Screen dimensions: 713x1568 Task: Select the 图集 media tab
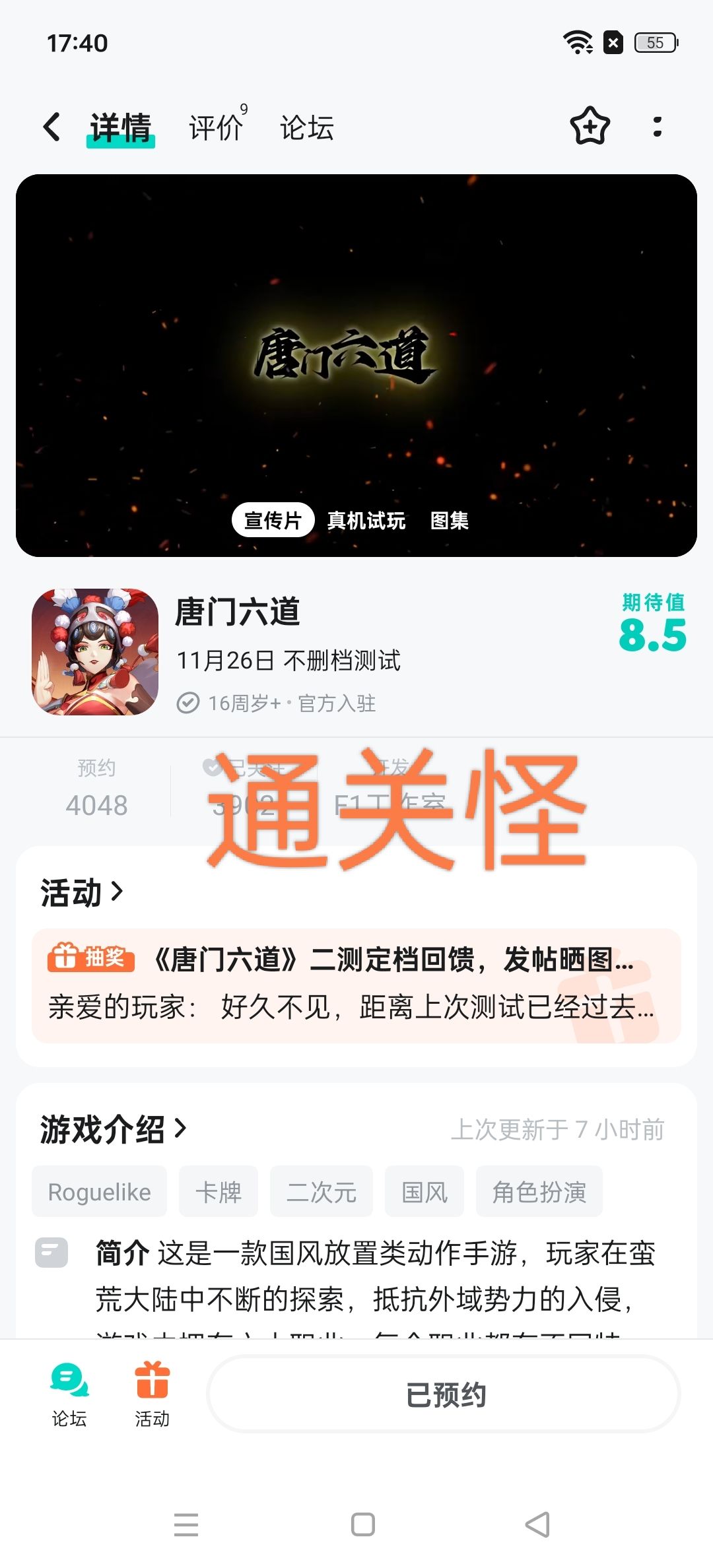tap(450, 521)
